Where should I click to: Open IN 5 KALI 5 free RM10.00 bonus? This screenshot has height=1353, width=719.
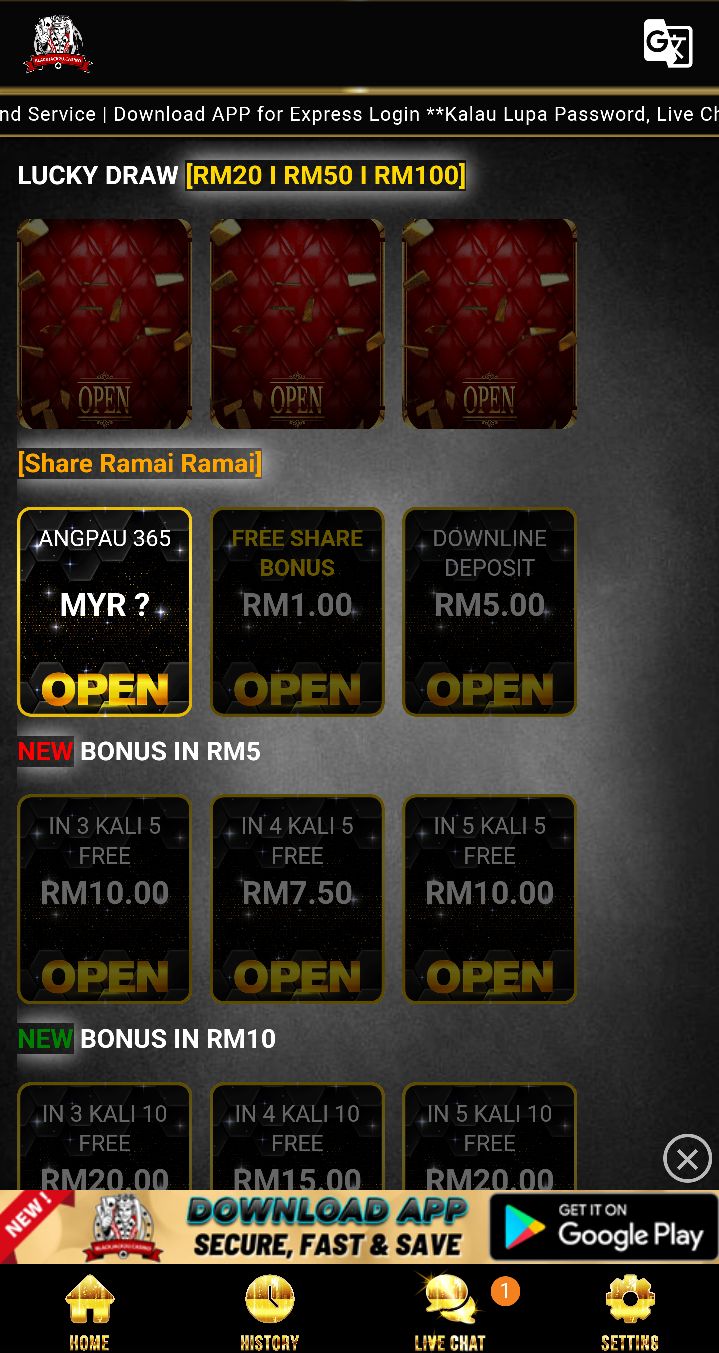[x=489, y=899]
